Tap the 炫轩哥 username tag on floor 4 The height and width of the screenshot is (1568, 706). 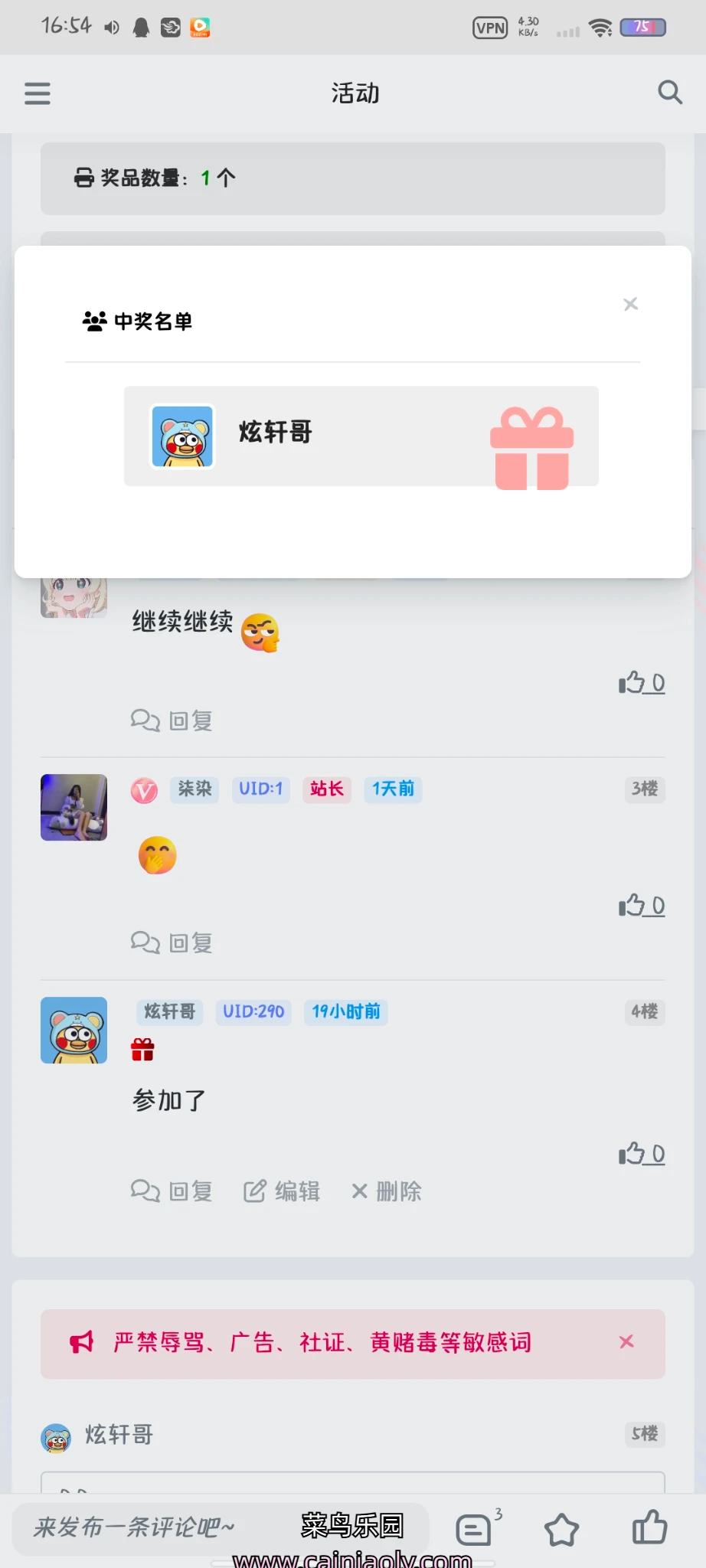(x=170, y=1011)
